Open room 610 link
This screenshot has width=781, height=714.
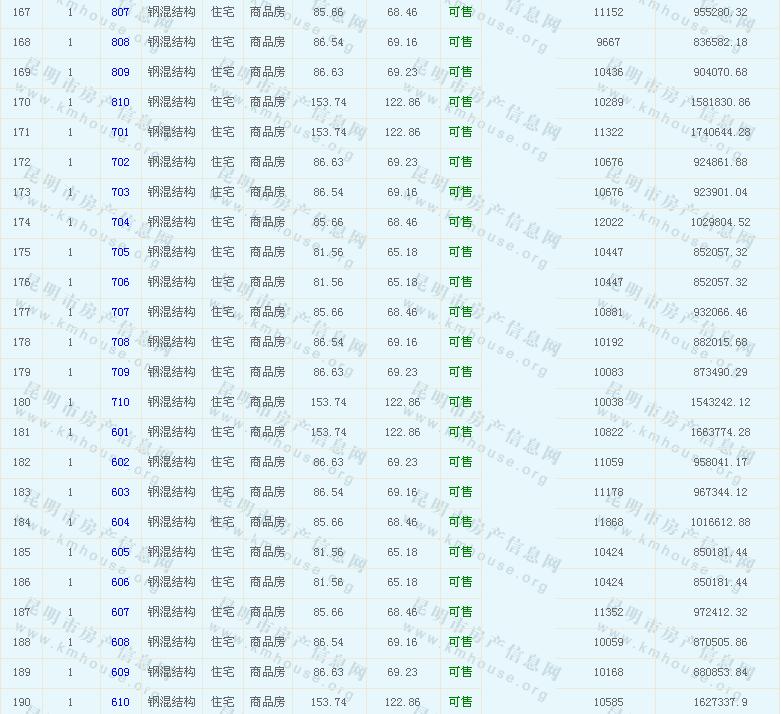point(120,702)
